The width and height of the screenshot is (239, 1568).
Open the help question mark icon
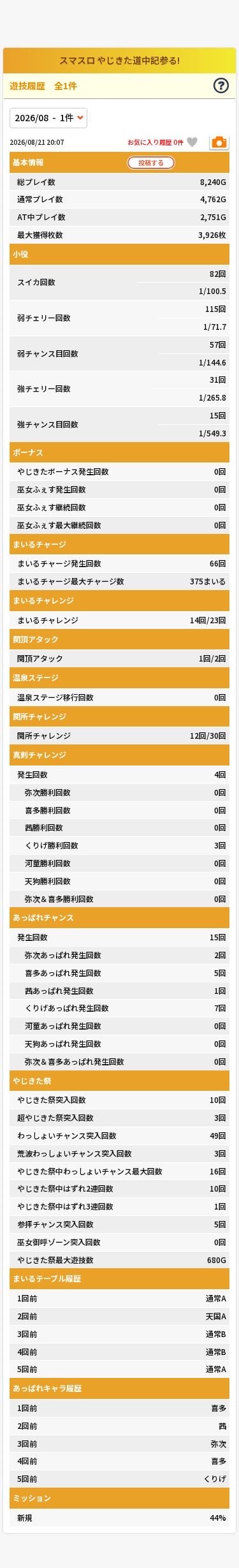pyautogui.click(x=221, y=85)
